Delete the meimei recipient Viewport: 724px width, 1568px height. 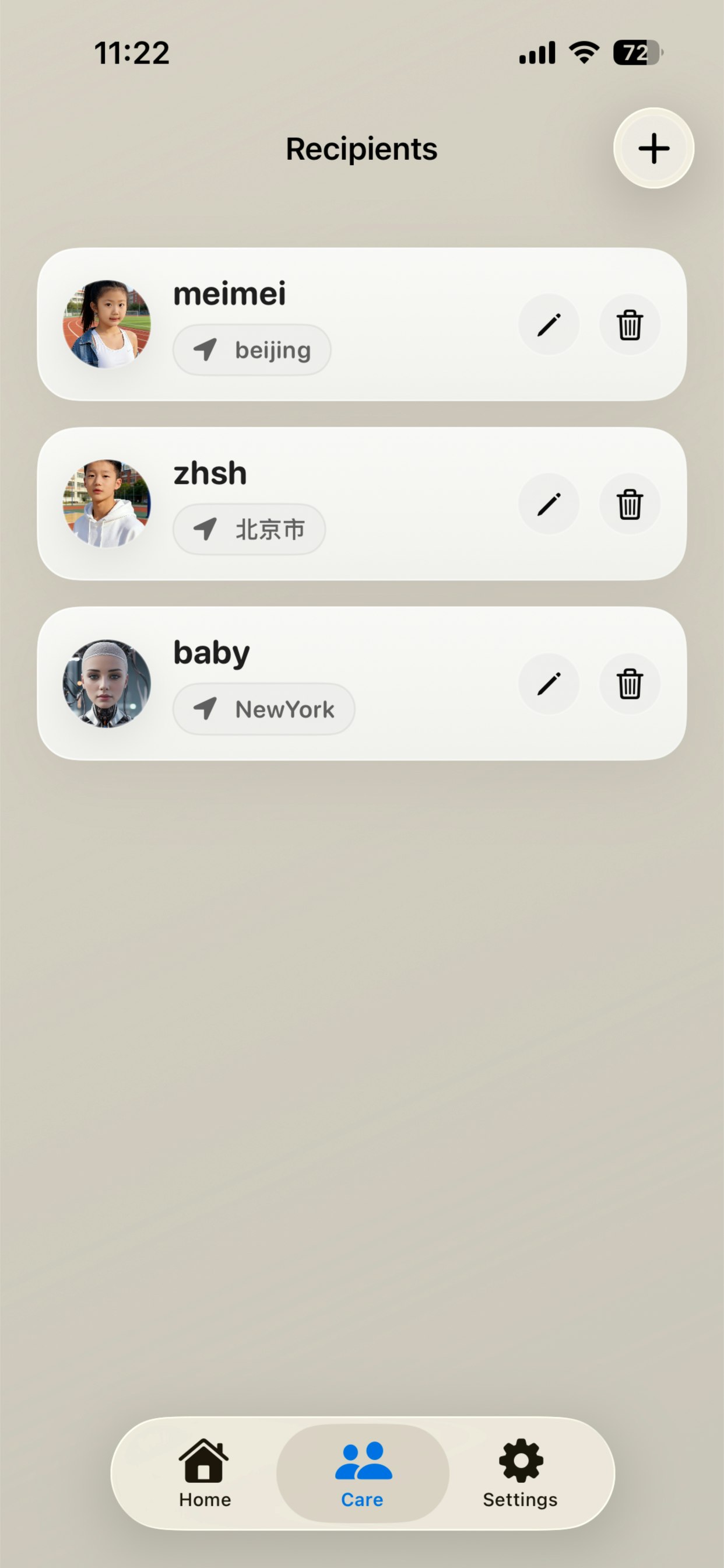tap(630, 324)
